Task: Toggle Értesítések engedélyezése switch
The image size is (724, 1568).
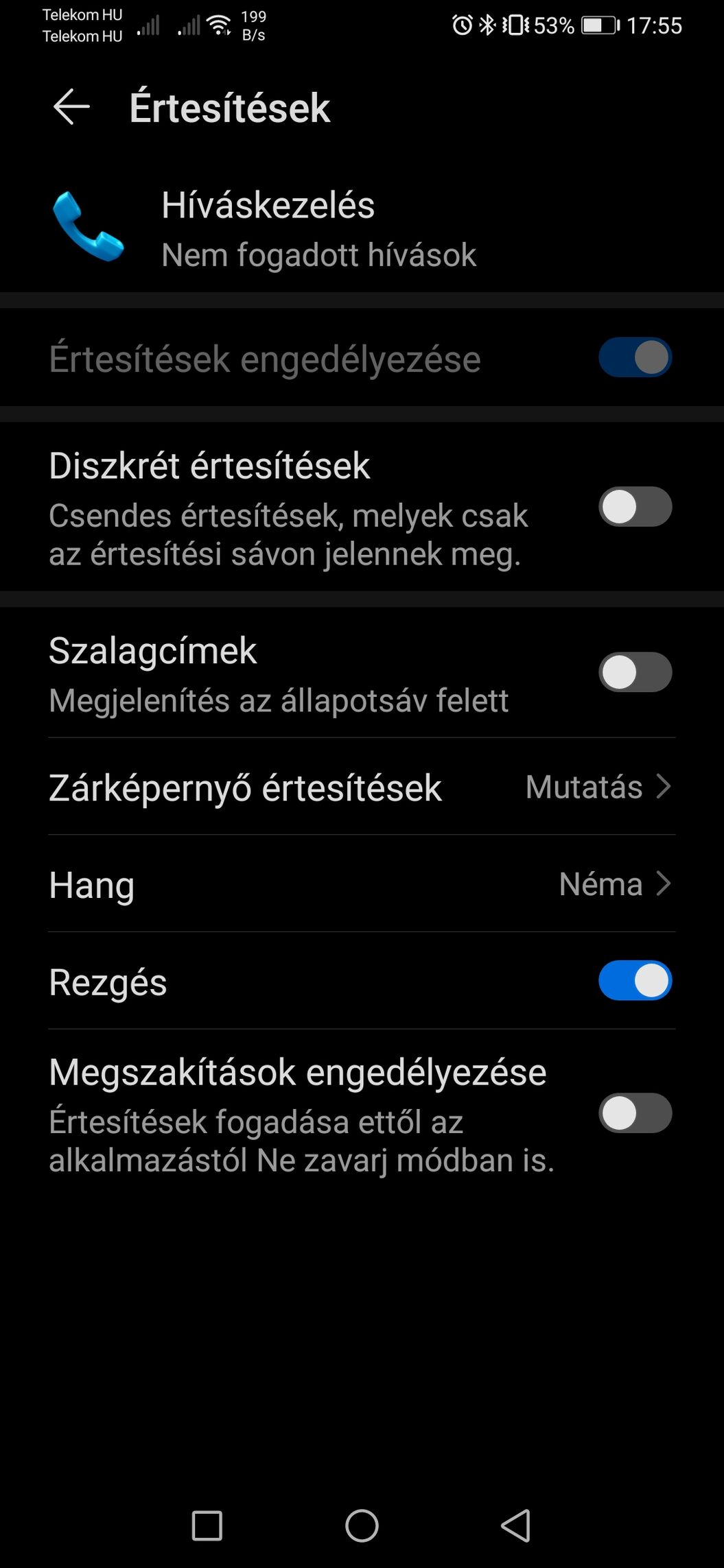Action: coord(635,357)
